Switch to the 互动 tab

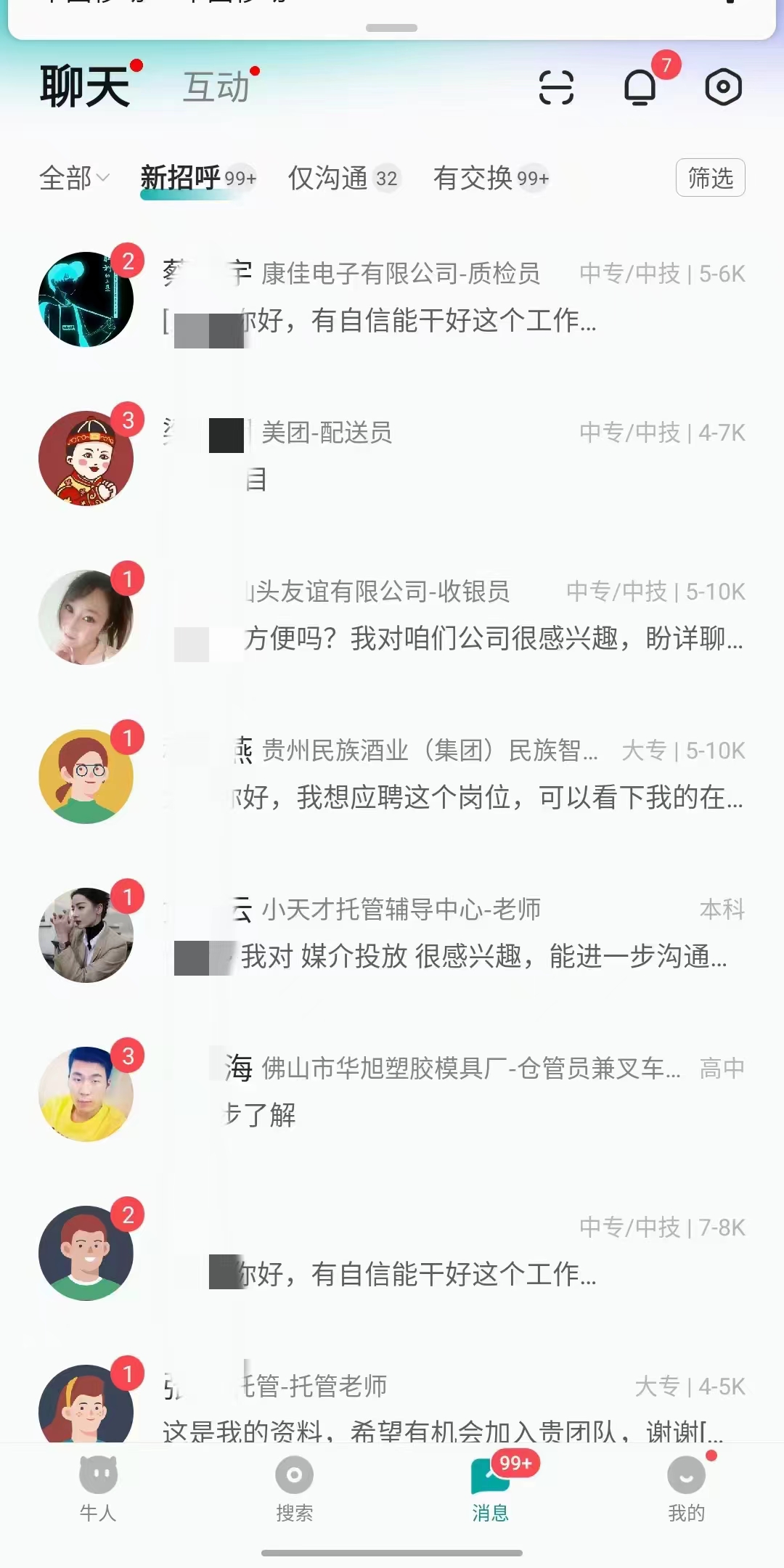click(x=216, y=89)
